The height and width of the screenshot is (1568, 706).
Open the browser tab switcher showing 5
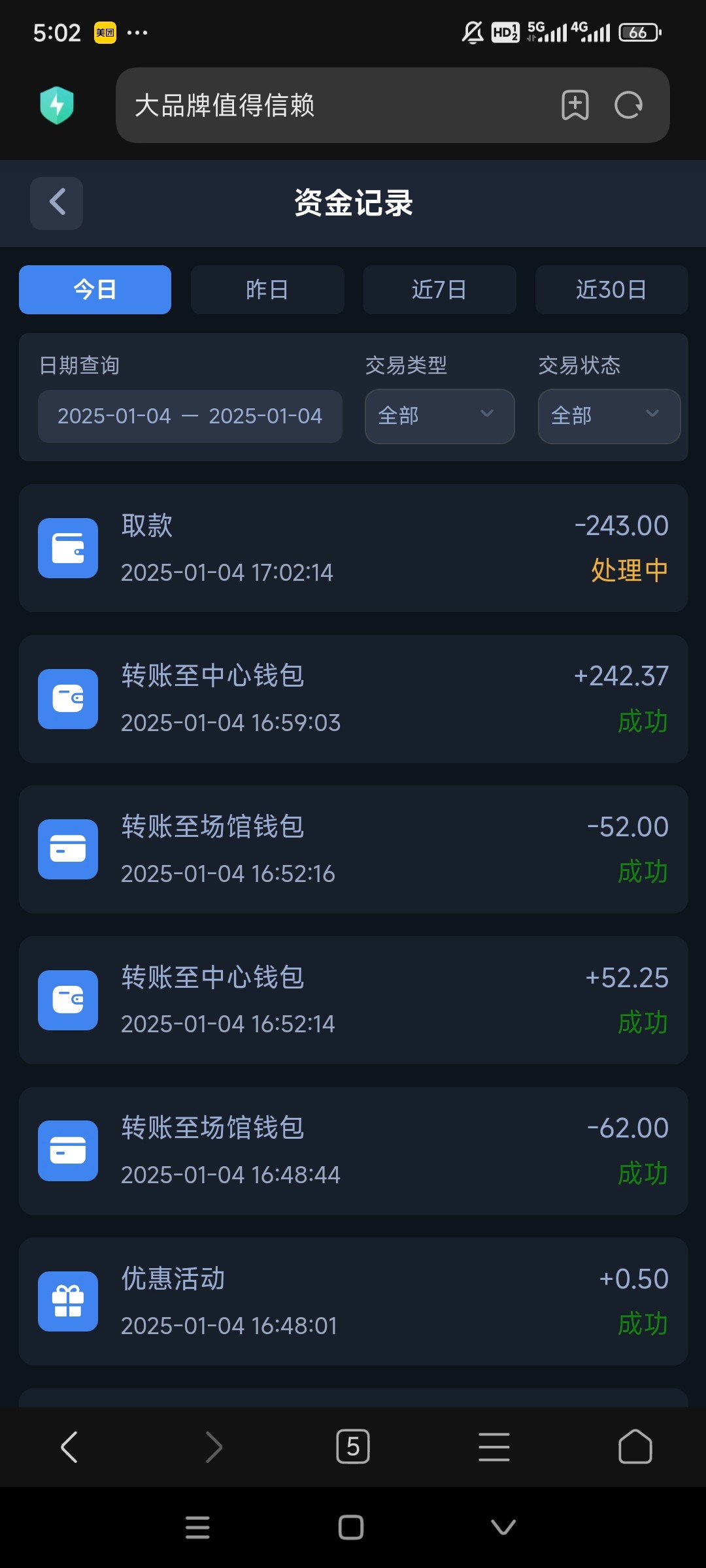(x=353, y=1446)
